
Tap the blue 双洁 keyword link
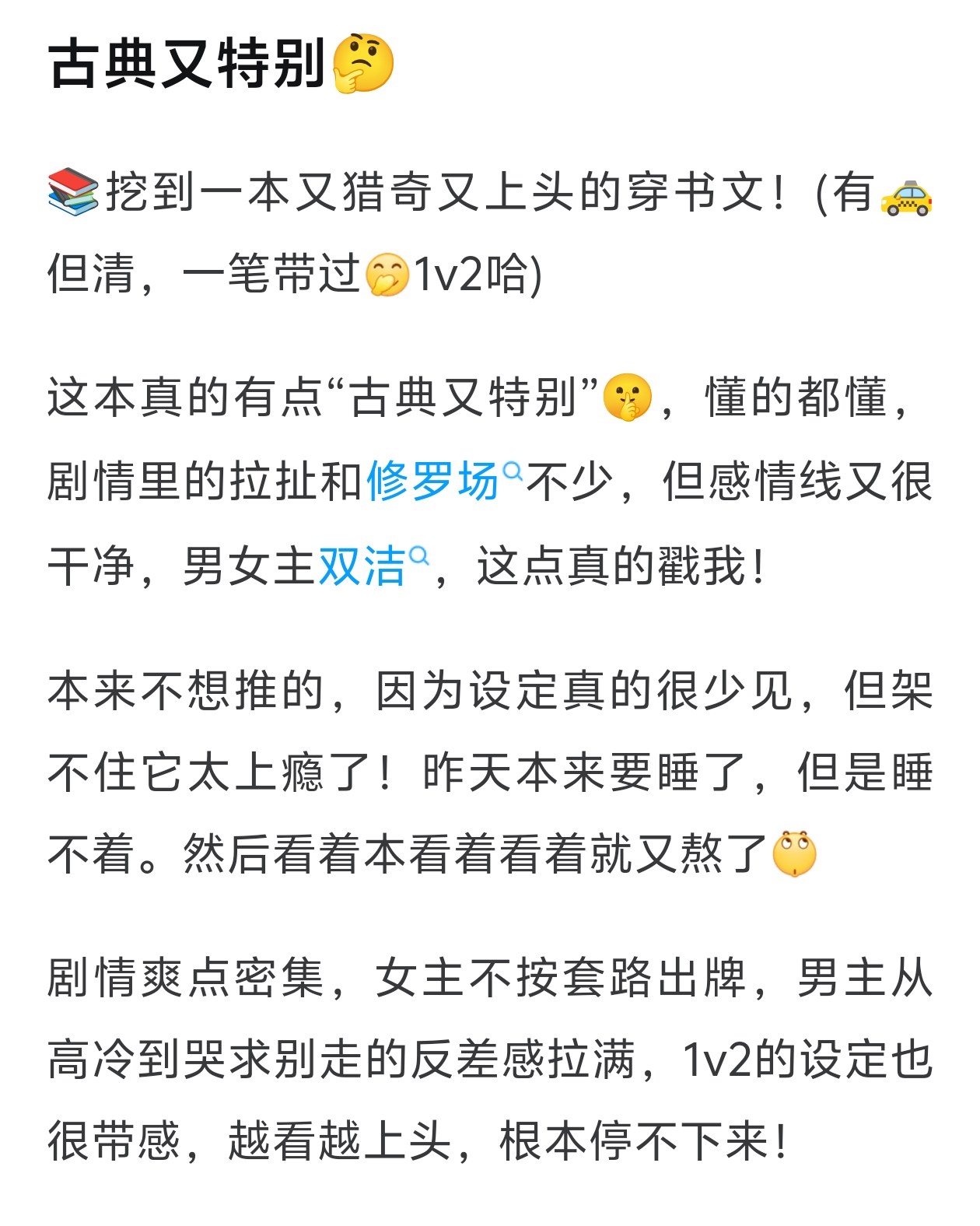[x=362, y=566]
